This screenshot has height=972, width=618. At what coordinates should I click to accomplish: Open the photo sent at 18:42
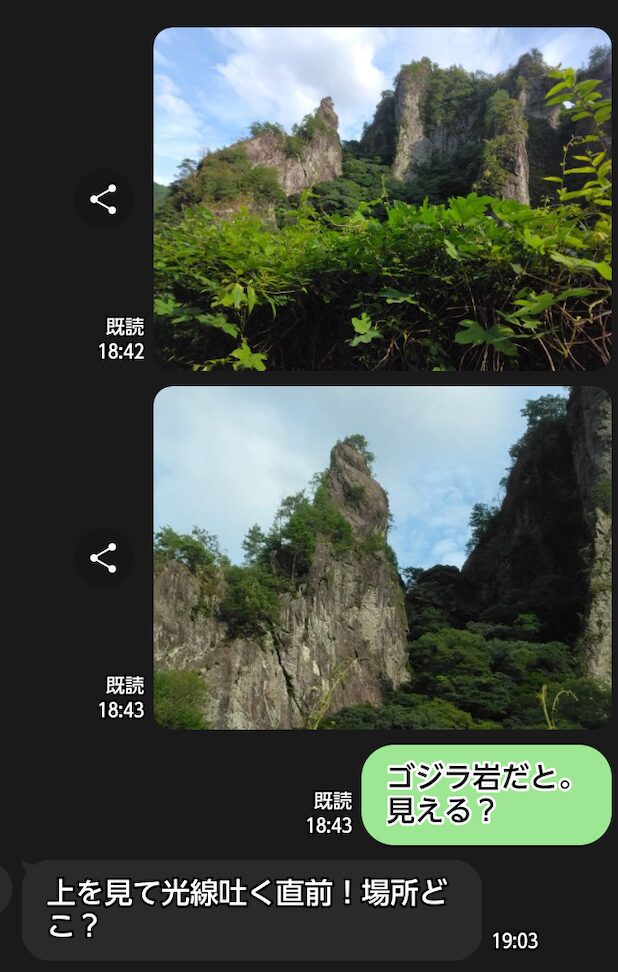[382, 199]
